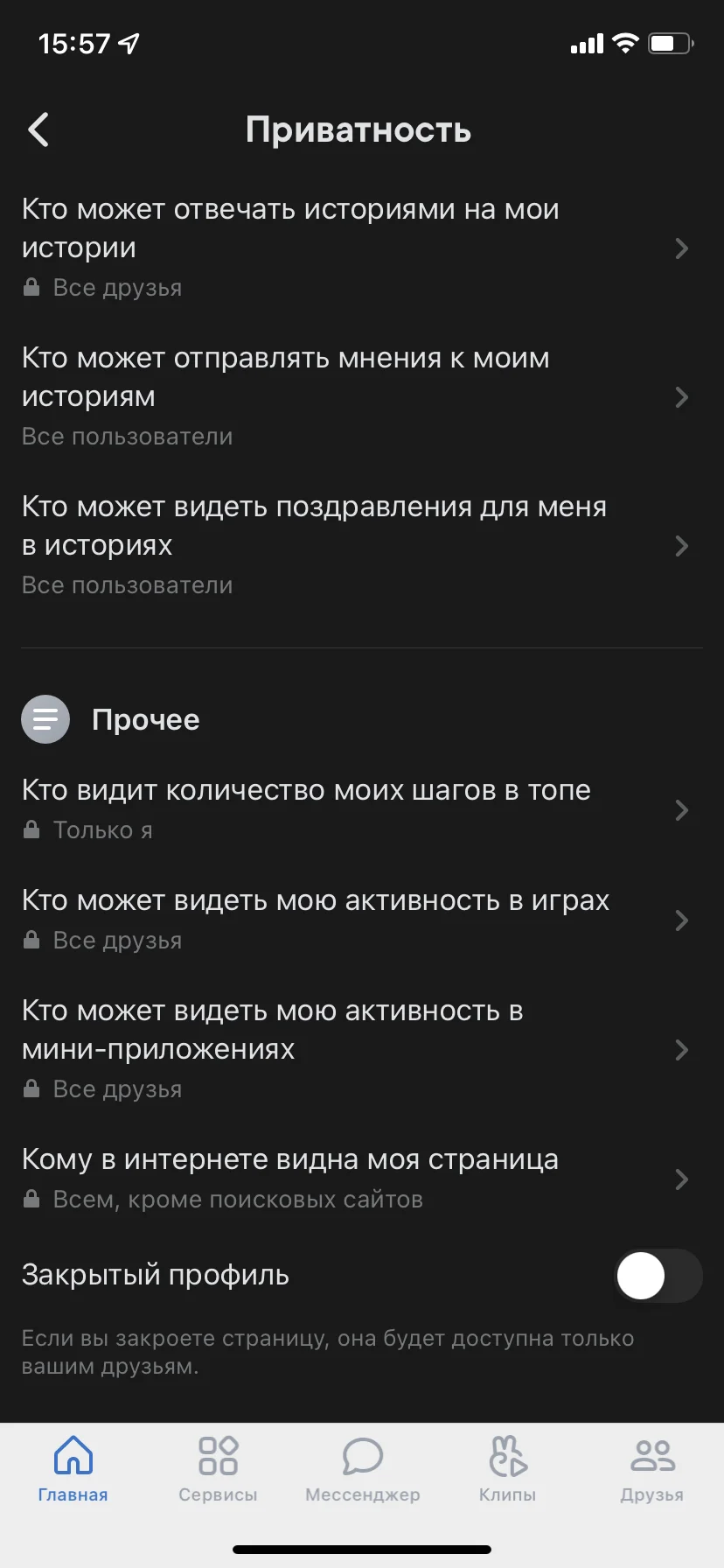
Task: Expand who can send opinions to stories
Action: click(681, 397)
